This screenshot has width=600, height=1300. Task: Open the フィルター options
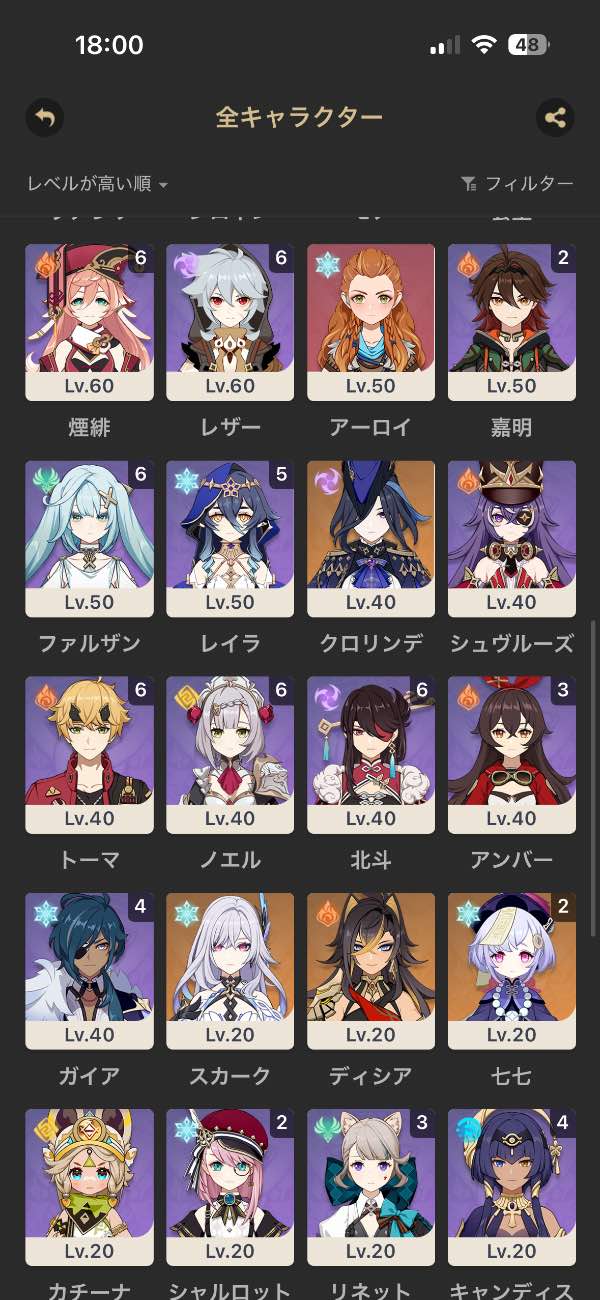pos(517,184)
